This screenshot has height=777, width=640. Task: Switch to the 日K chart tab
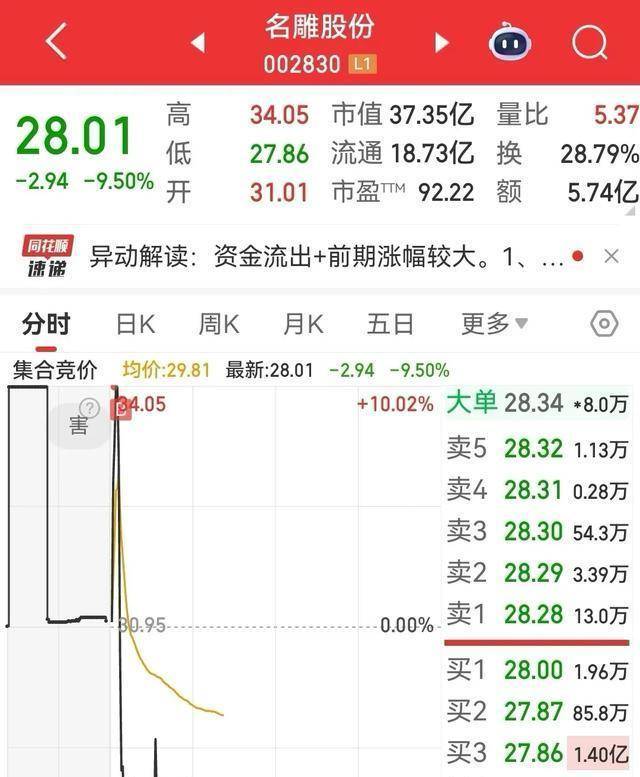click(135, 324)
